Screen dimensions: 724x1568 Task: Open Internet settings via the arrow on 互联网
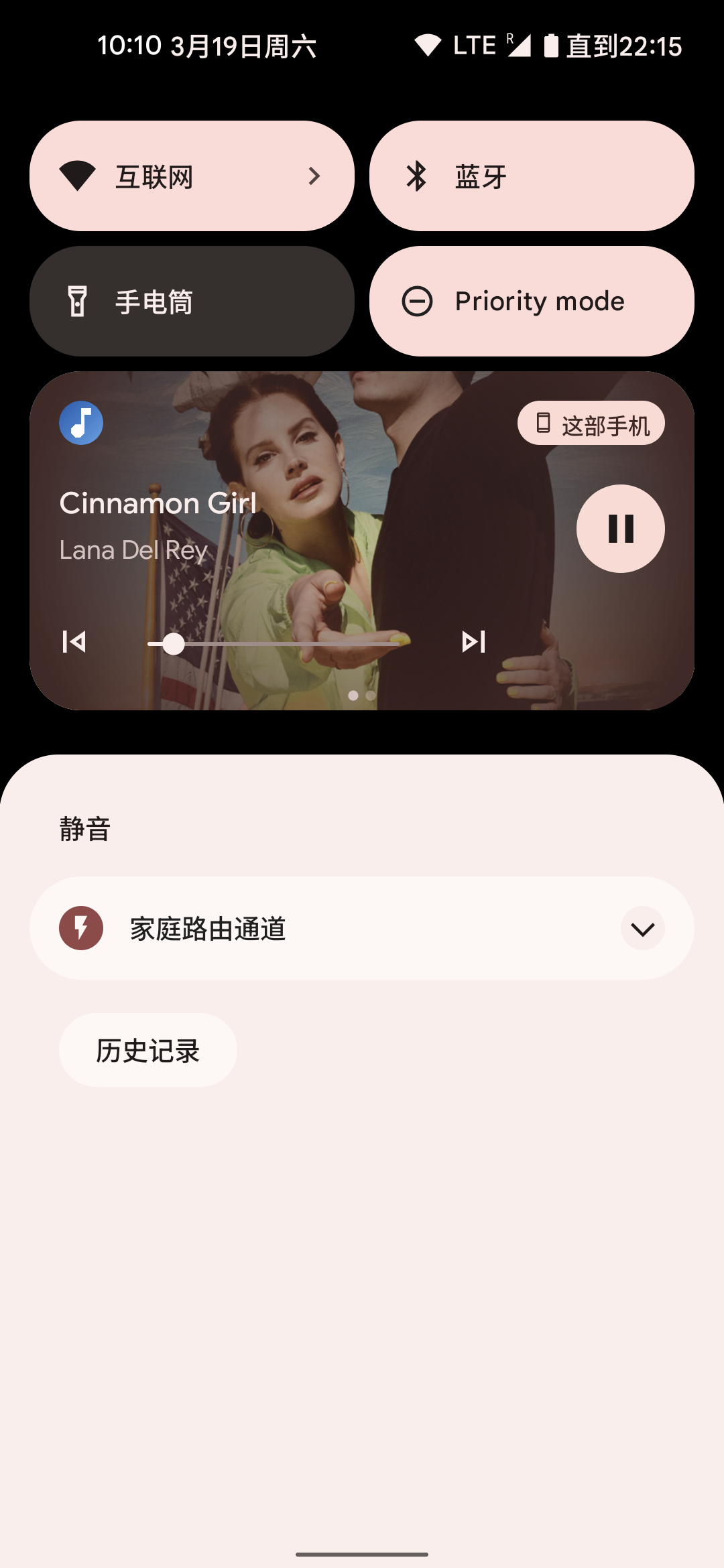(x=315, y=176)
